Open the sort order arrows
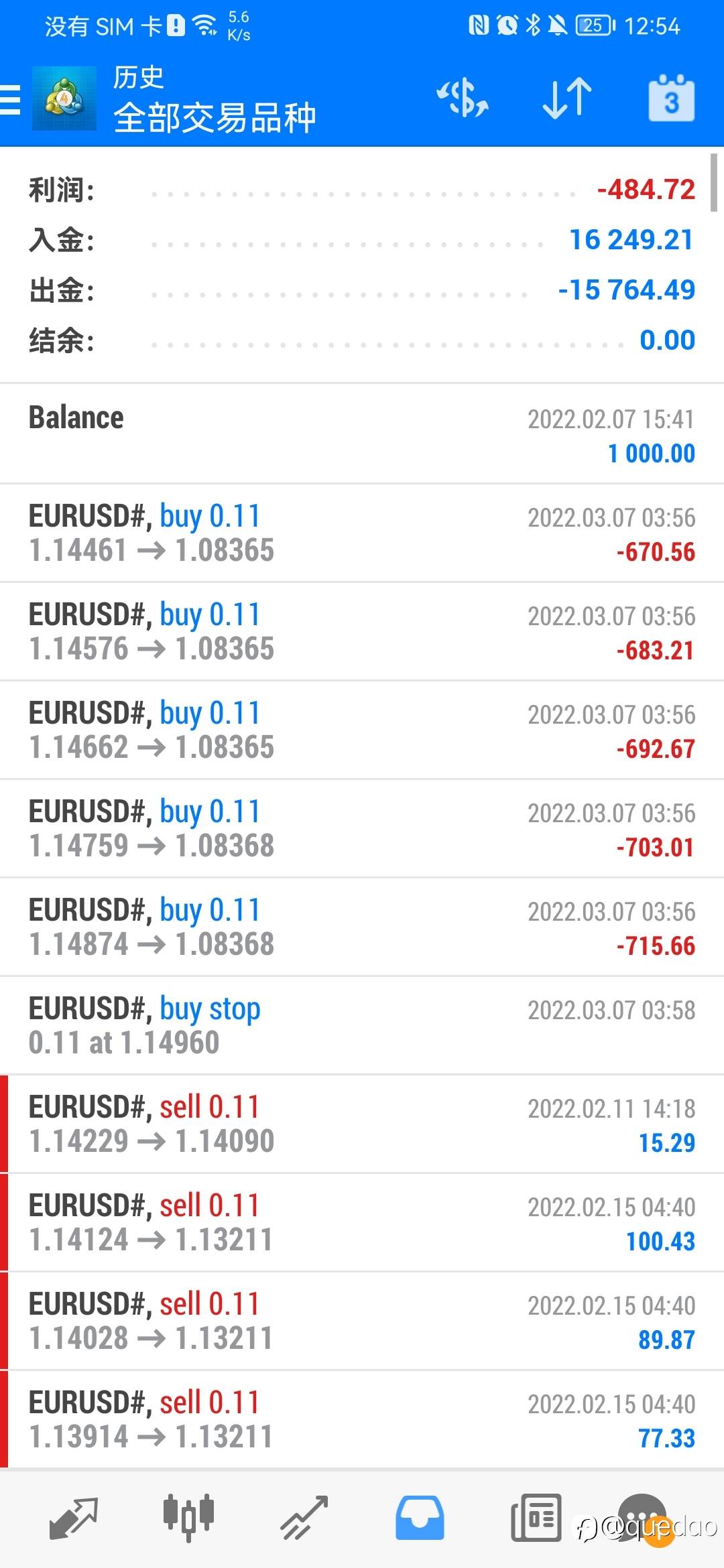Image resolution: width=724 pixels, height=1568 pixels. [x=566, y=98]
